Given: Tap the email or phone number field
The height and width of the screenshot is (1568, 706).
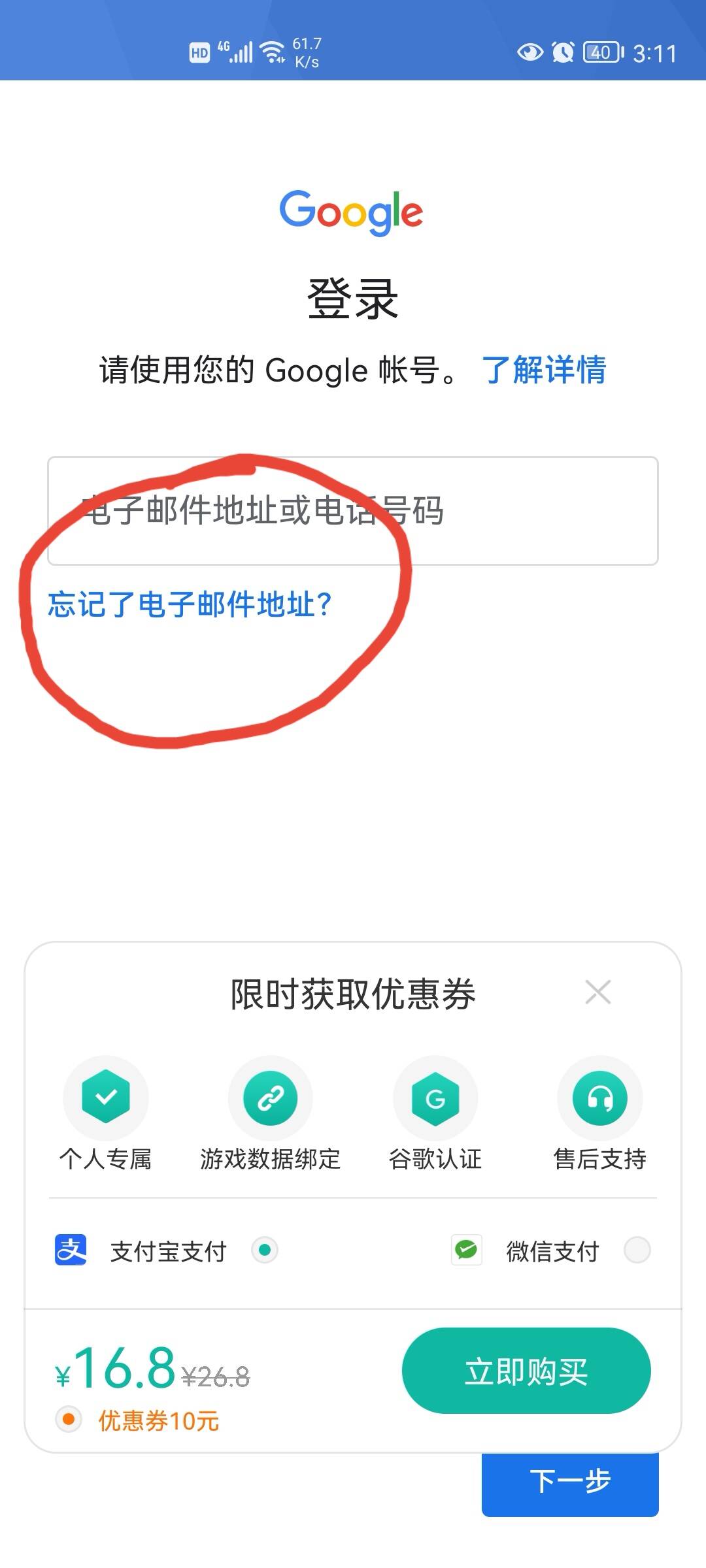Looking at the screenshot, I should click(x=353, y=511).
